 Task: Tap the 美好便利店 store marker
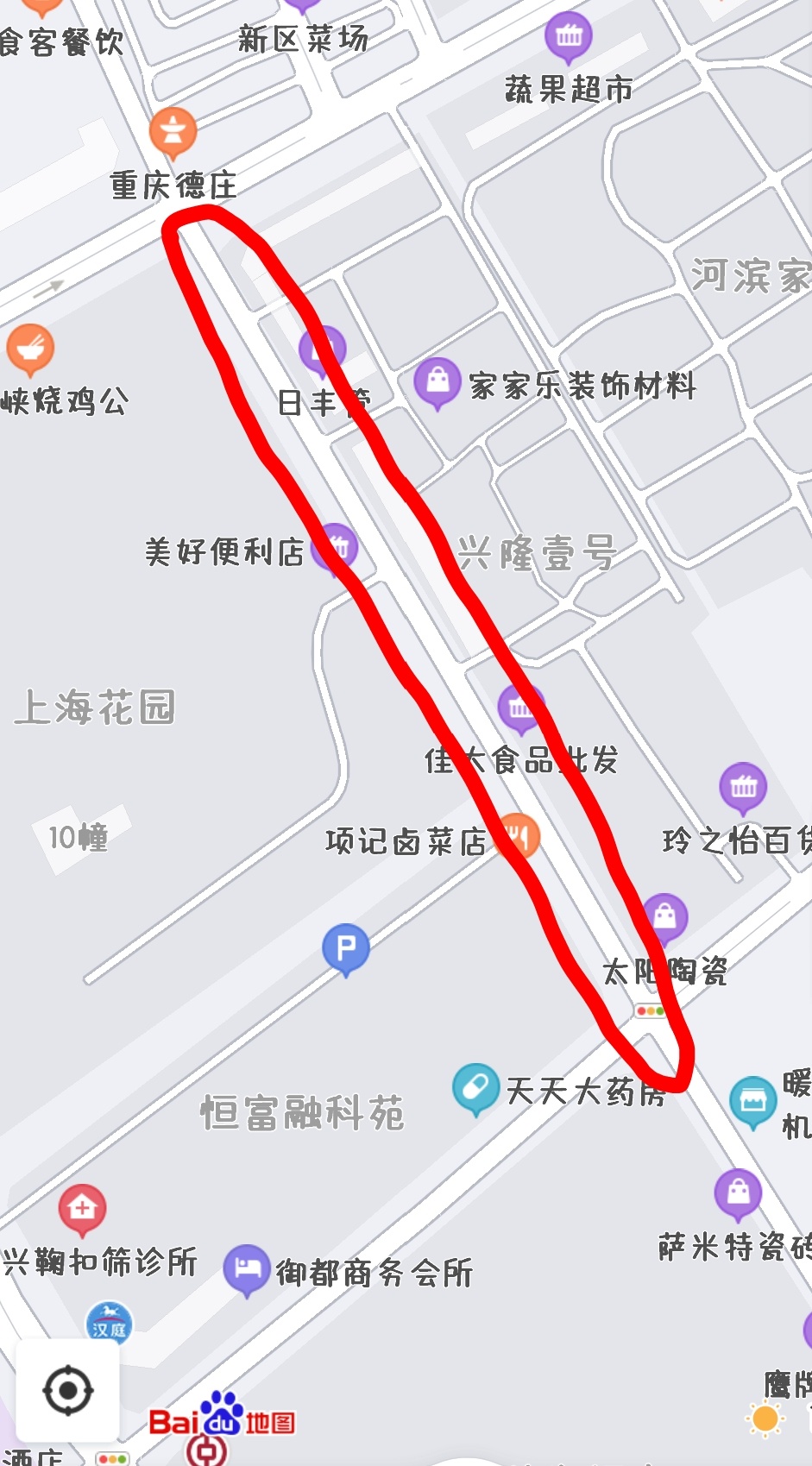pos(336,547)
